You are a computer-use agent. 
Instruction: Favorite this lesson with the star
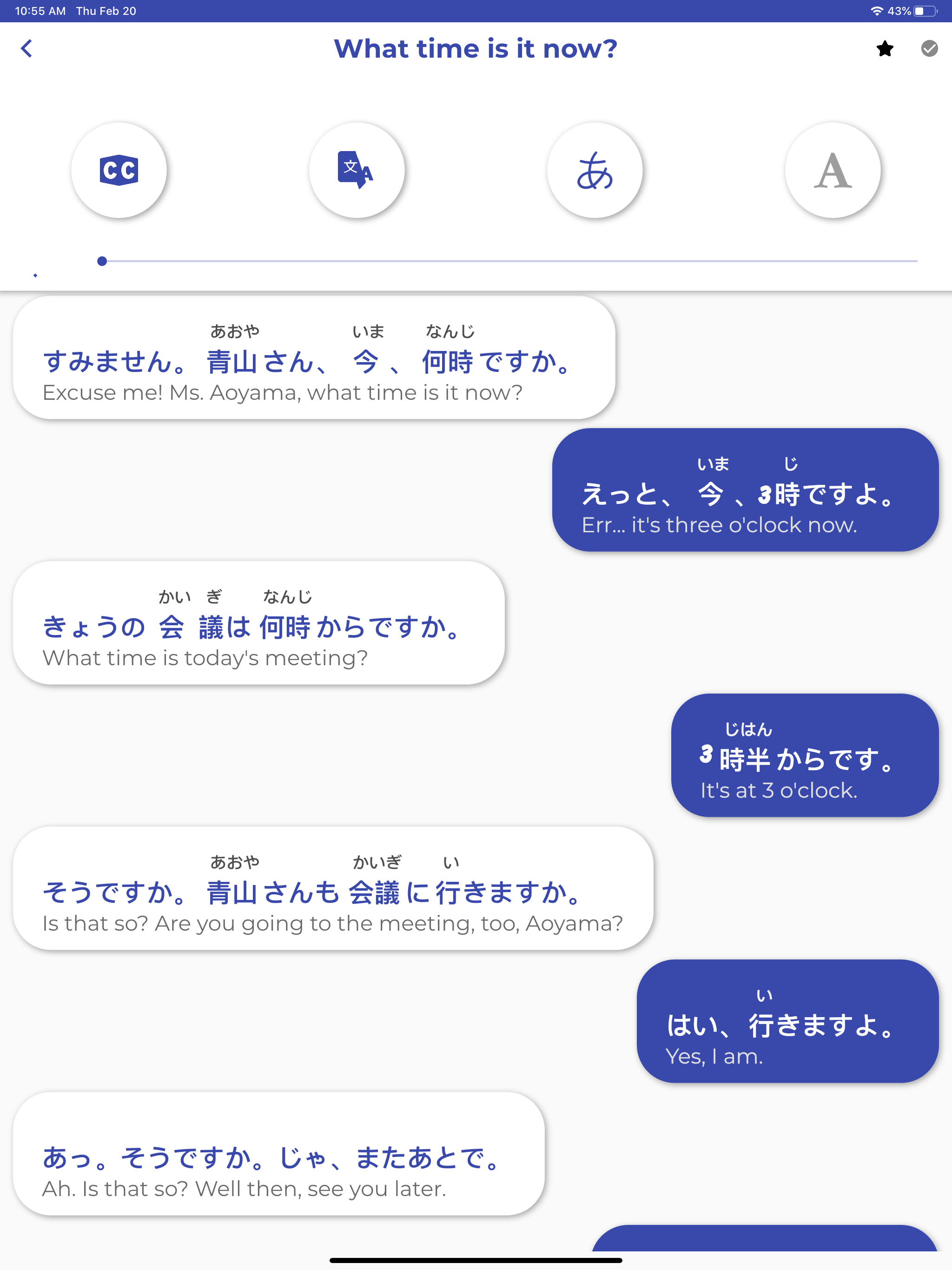pos(885,49)
